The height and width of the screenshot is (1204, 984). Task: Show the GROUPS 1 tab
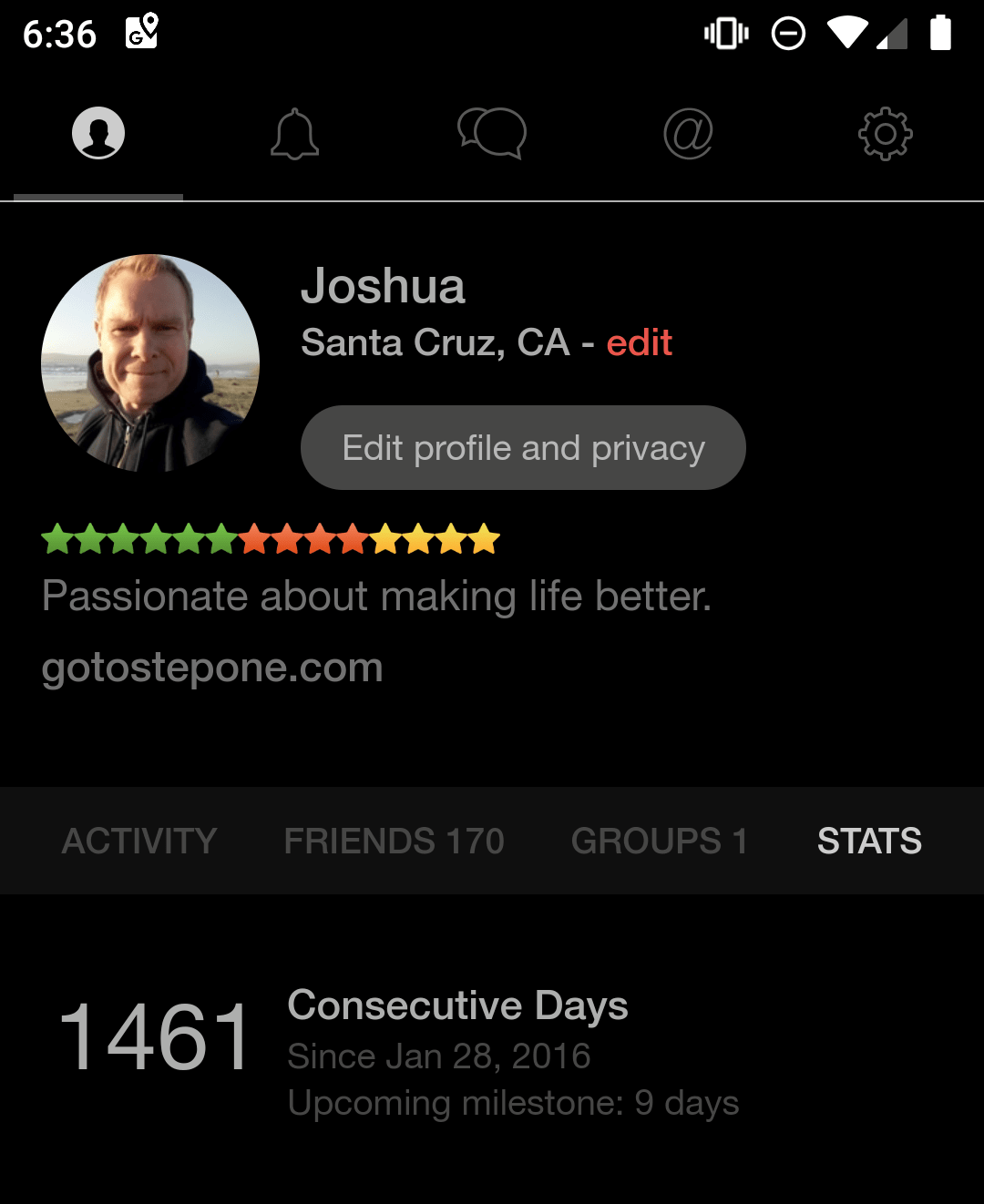click(x=659, y=841)
